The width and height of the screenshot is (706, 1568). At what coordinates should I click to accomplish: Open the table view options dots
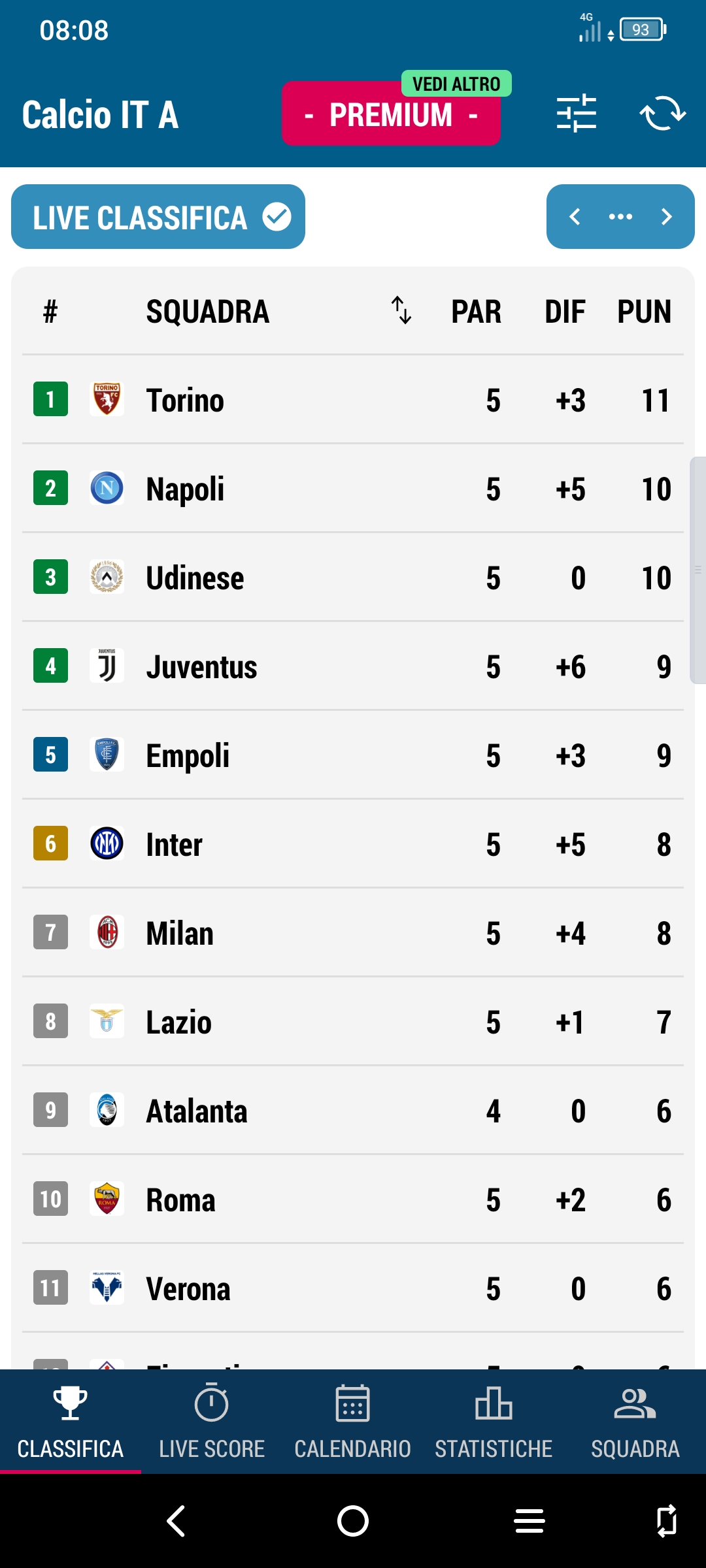pyautogui.click(x=620, y=217)
